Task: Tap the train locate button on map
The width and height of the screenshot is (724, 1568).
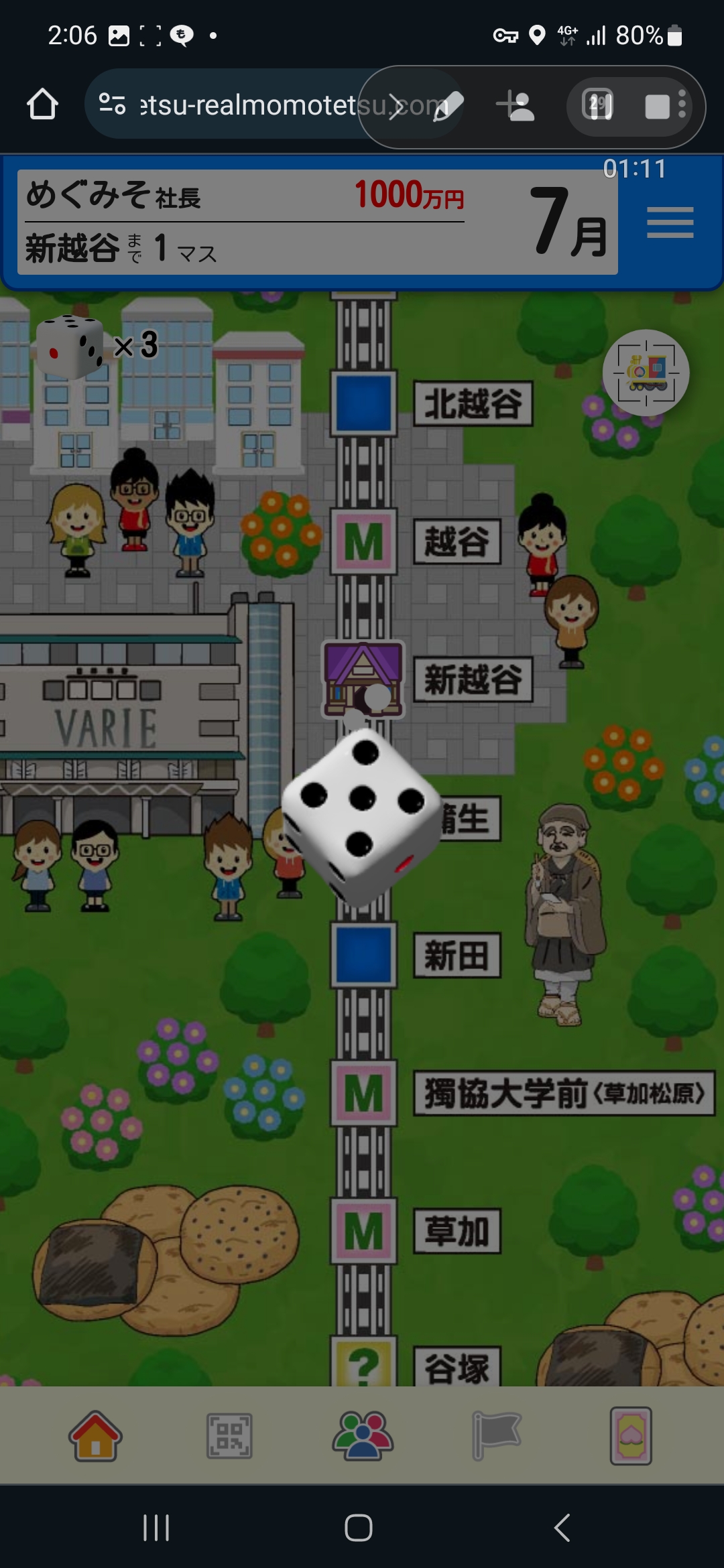Action: pos(646,373)
